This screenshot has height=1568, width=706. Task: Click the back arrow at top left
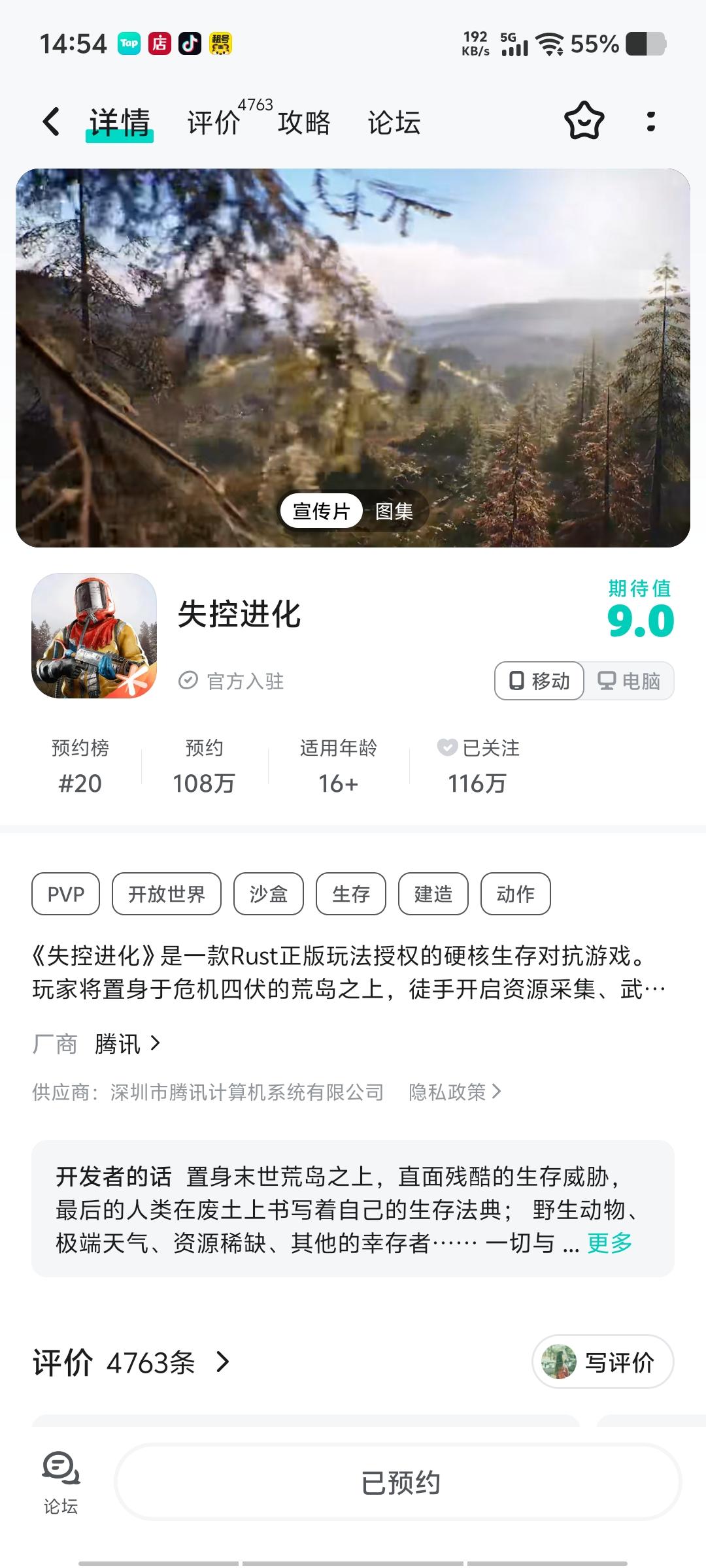(x=50, y=122)
